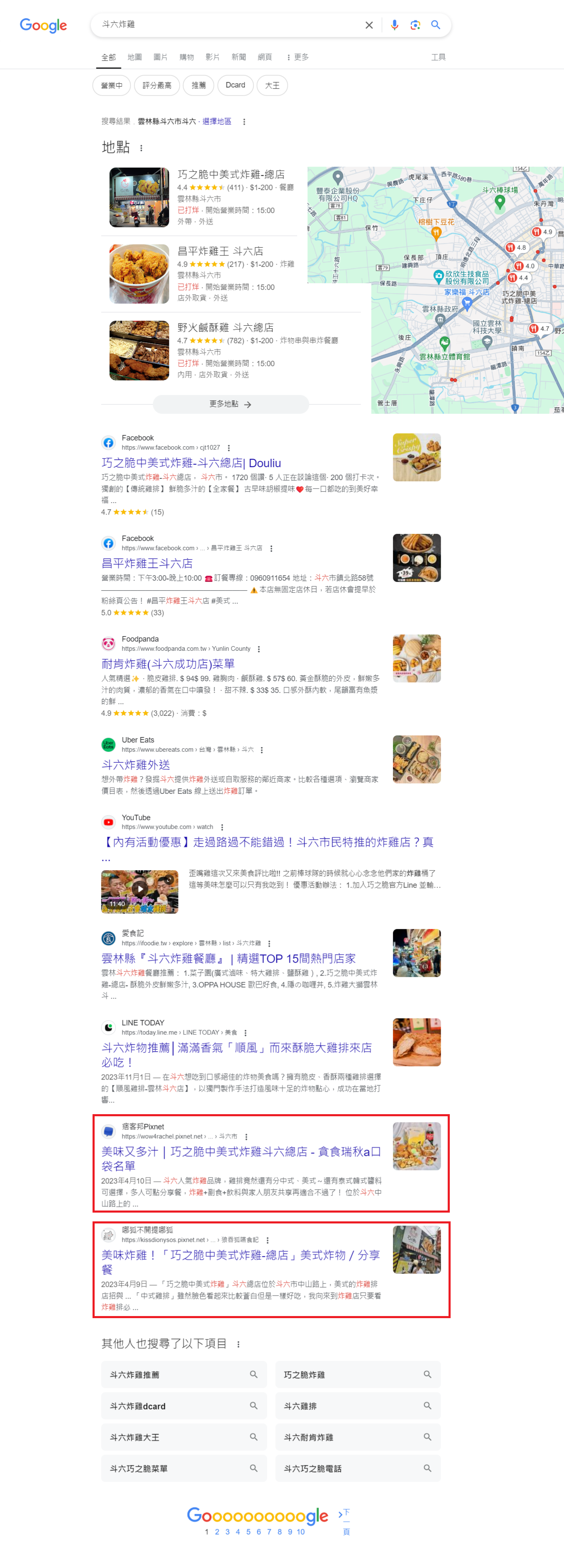Open 野火鹹酥雞 斗六總店 place listing
The width and height of the screenshot is (564, 1568).
[225, 327]
